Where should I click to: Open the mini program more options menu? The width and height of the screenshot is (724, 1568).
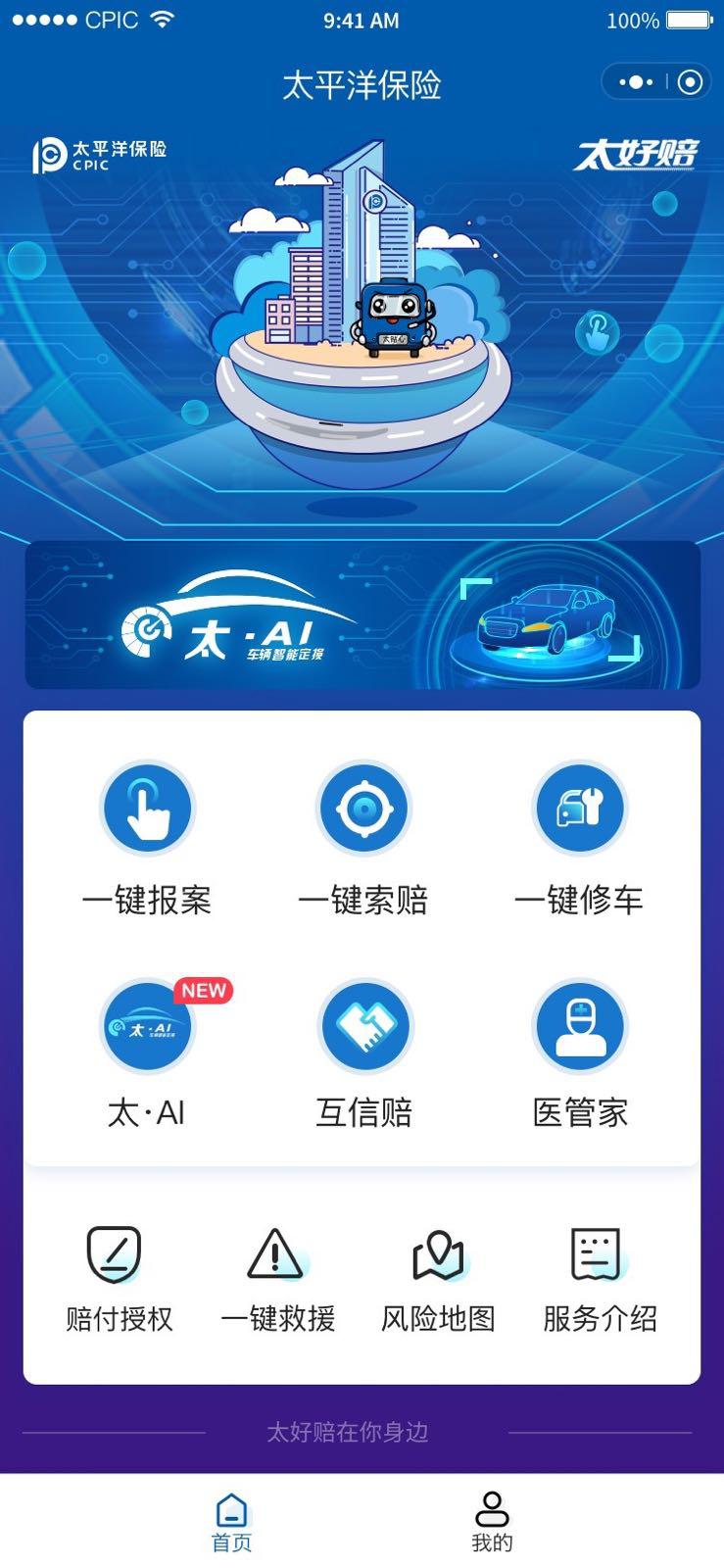636,82
